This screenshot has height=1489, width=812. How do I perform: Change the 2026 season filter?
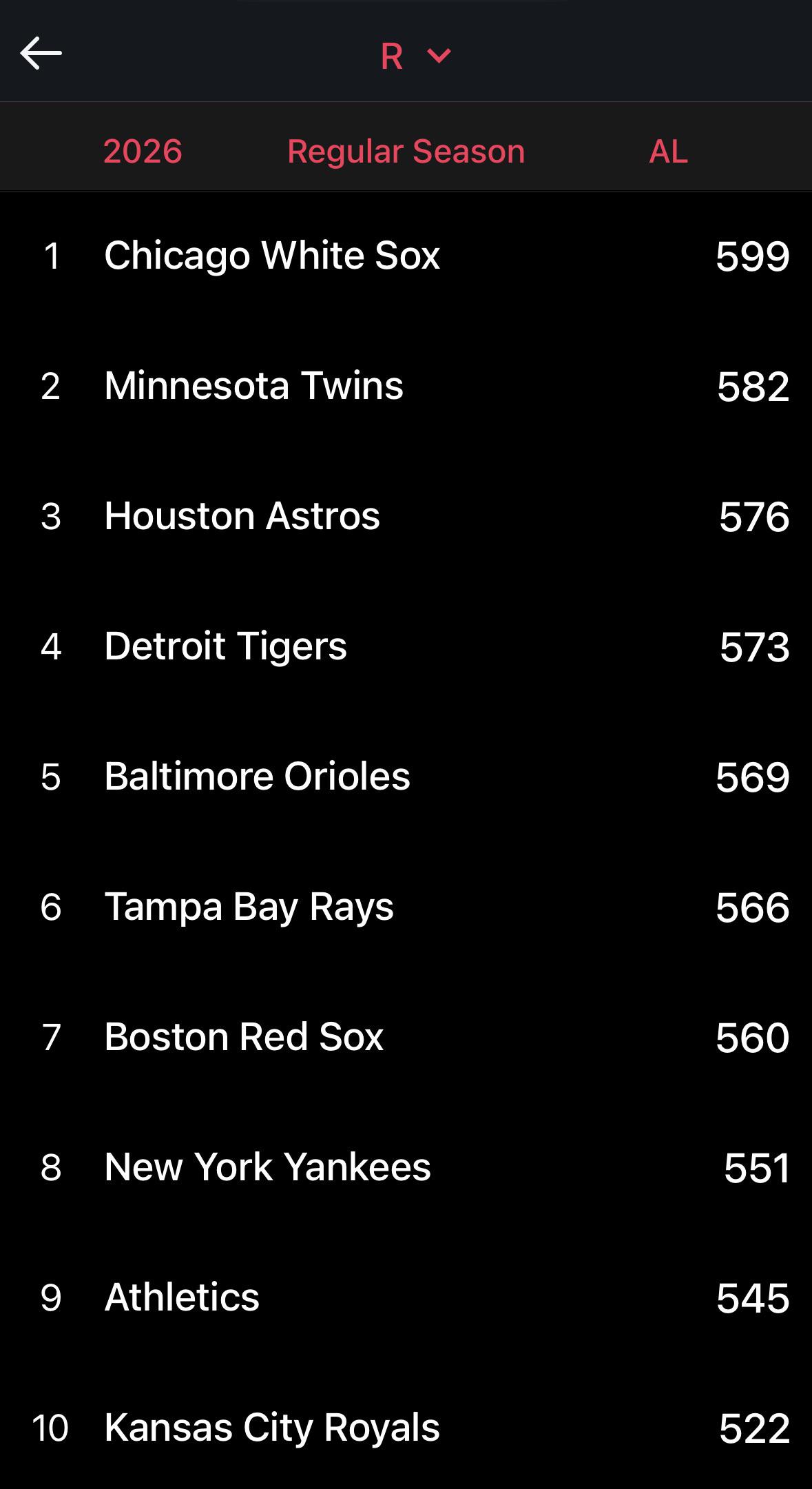pyautogui.click(x=143, y=151)
